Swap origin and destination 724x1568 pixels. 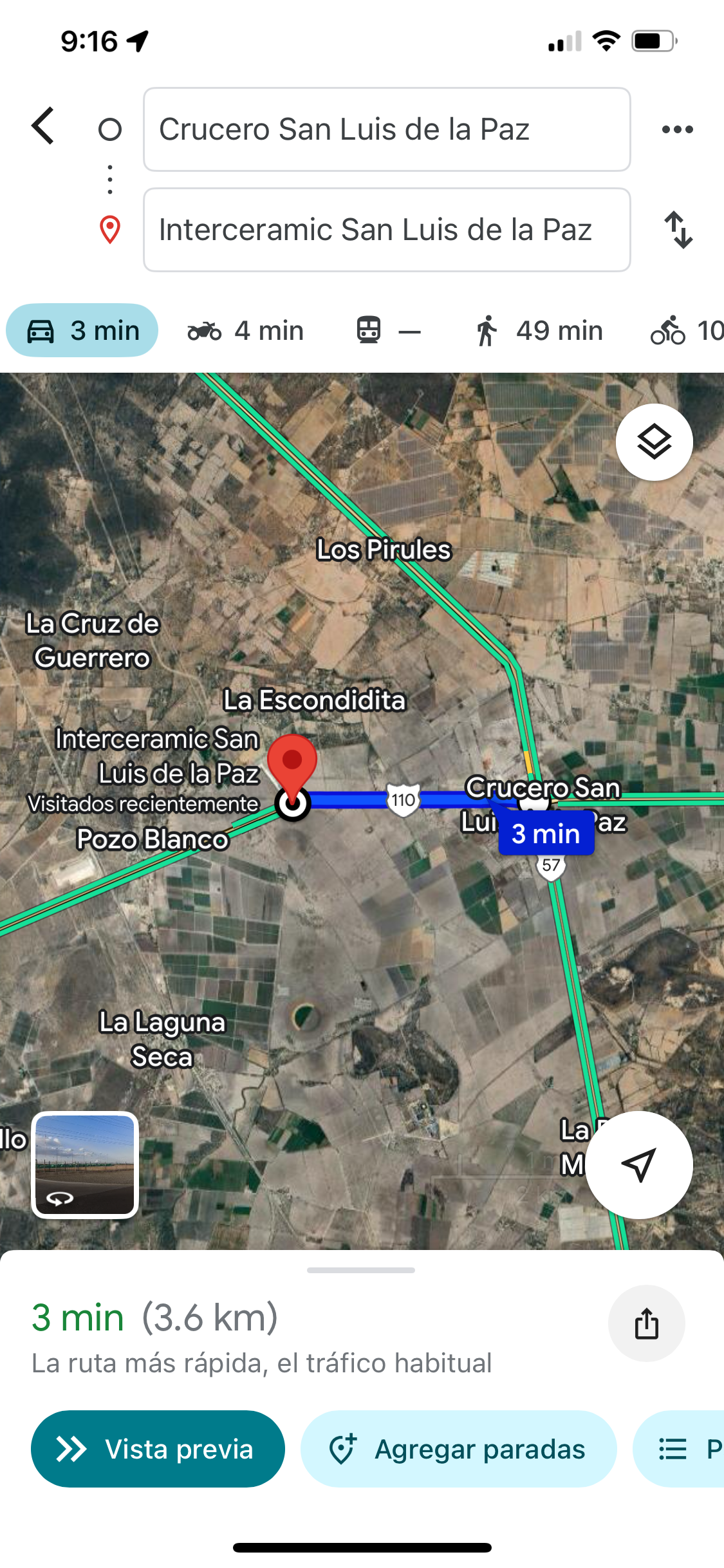[678, 230]
